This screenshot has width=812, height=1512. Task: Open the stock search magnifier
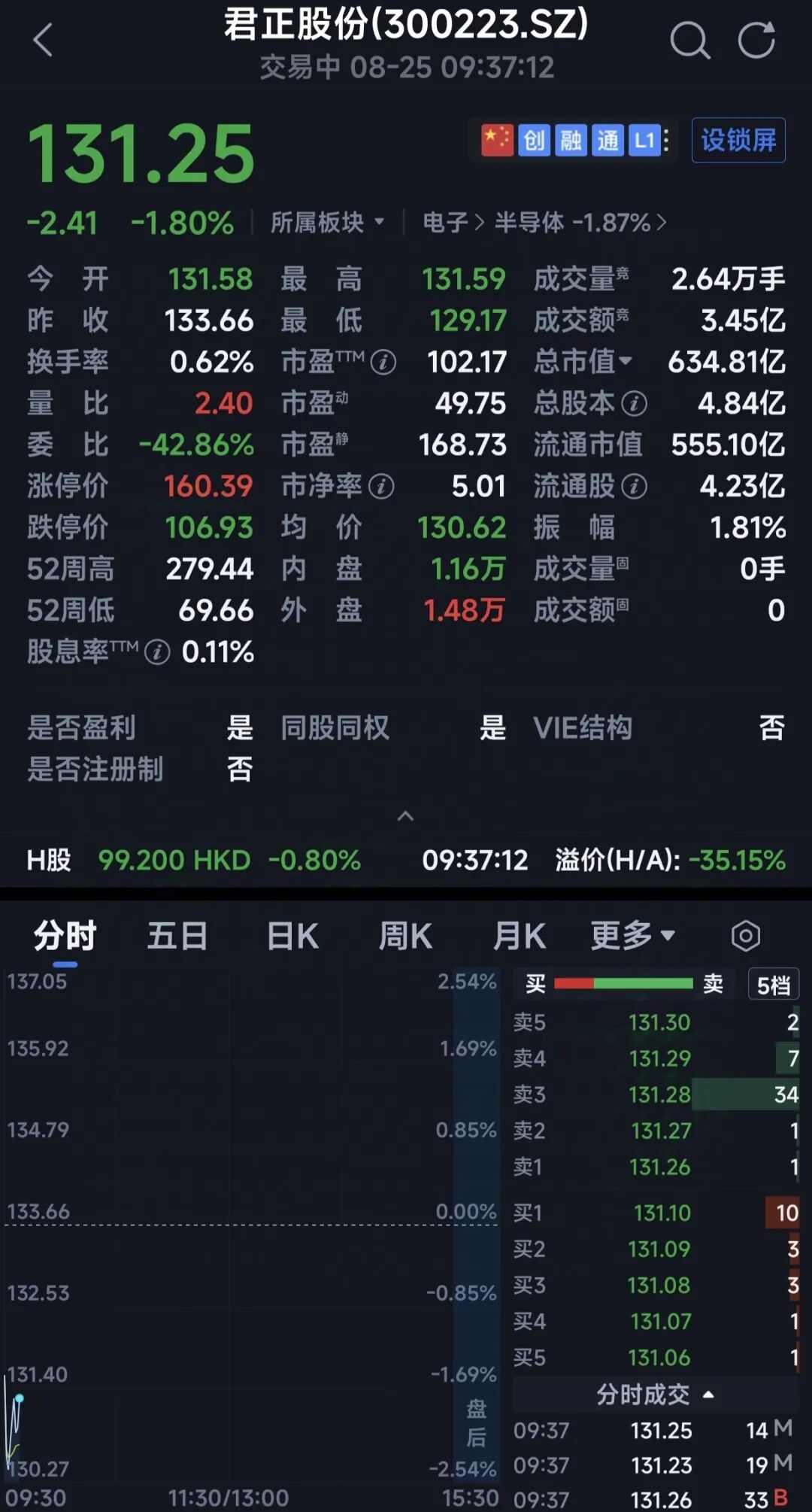[689, 40]
